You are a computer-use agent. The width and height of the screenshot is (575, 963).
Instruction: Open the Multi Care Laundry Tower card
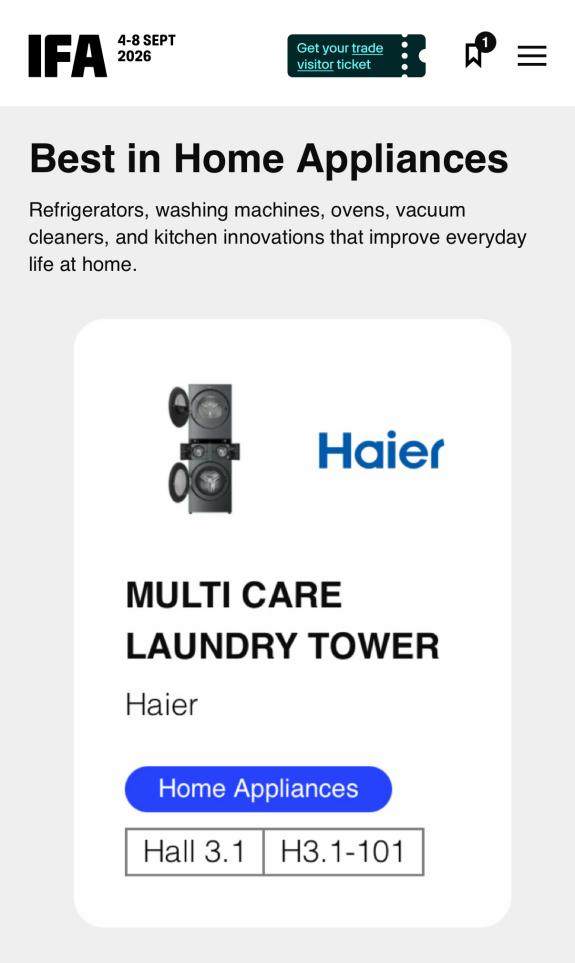[x=292, y=623]
